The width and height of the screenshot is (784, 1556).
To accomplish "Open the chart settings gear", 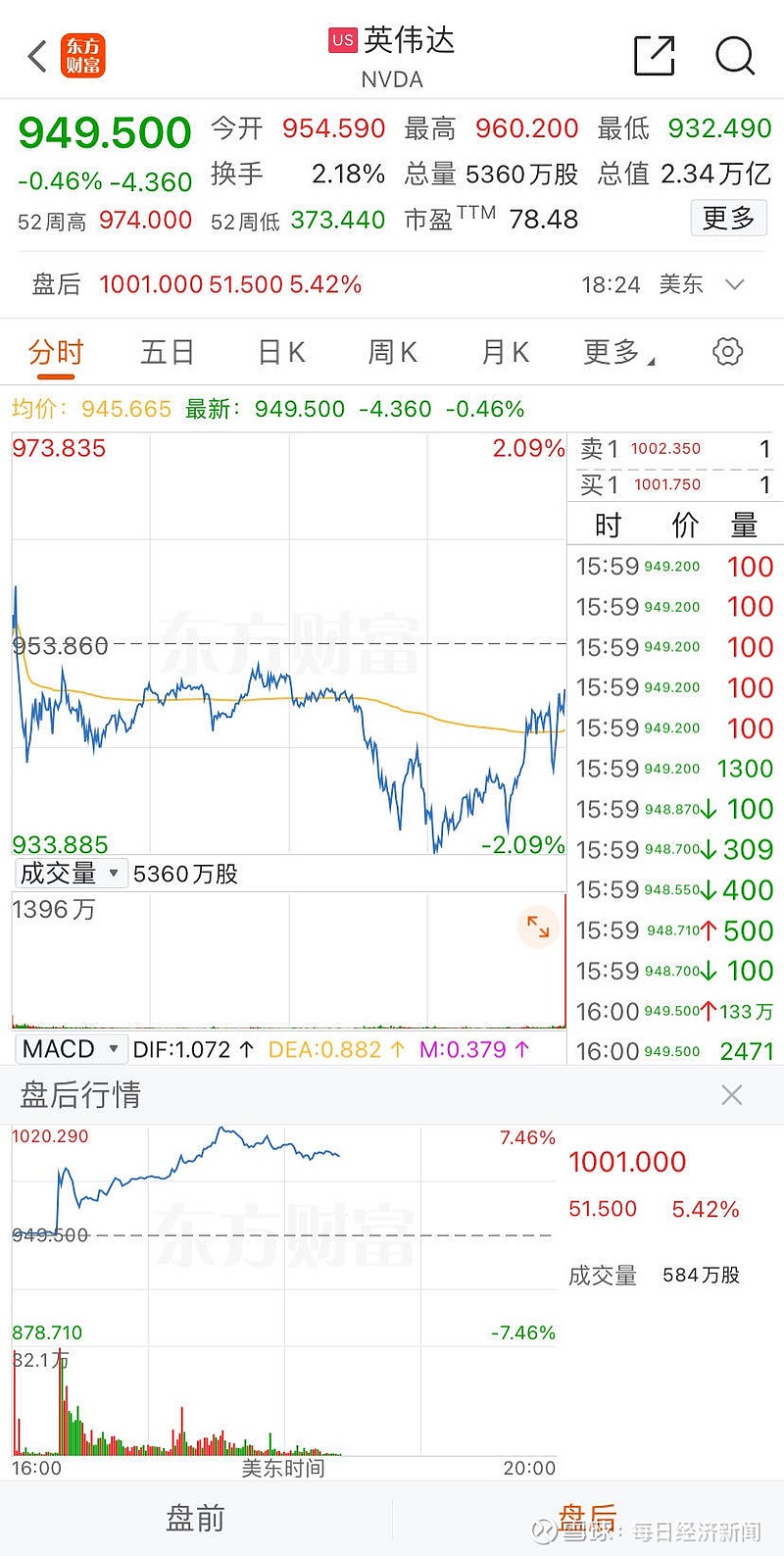I will click(x=726, y=351).
